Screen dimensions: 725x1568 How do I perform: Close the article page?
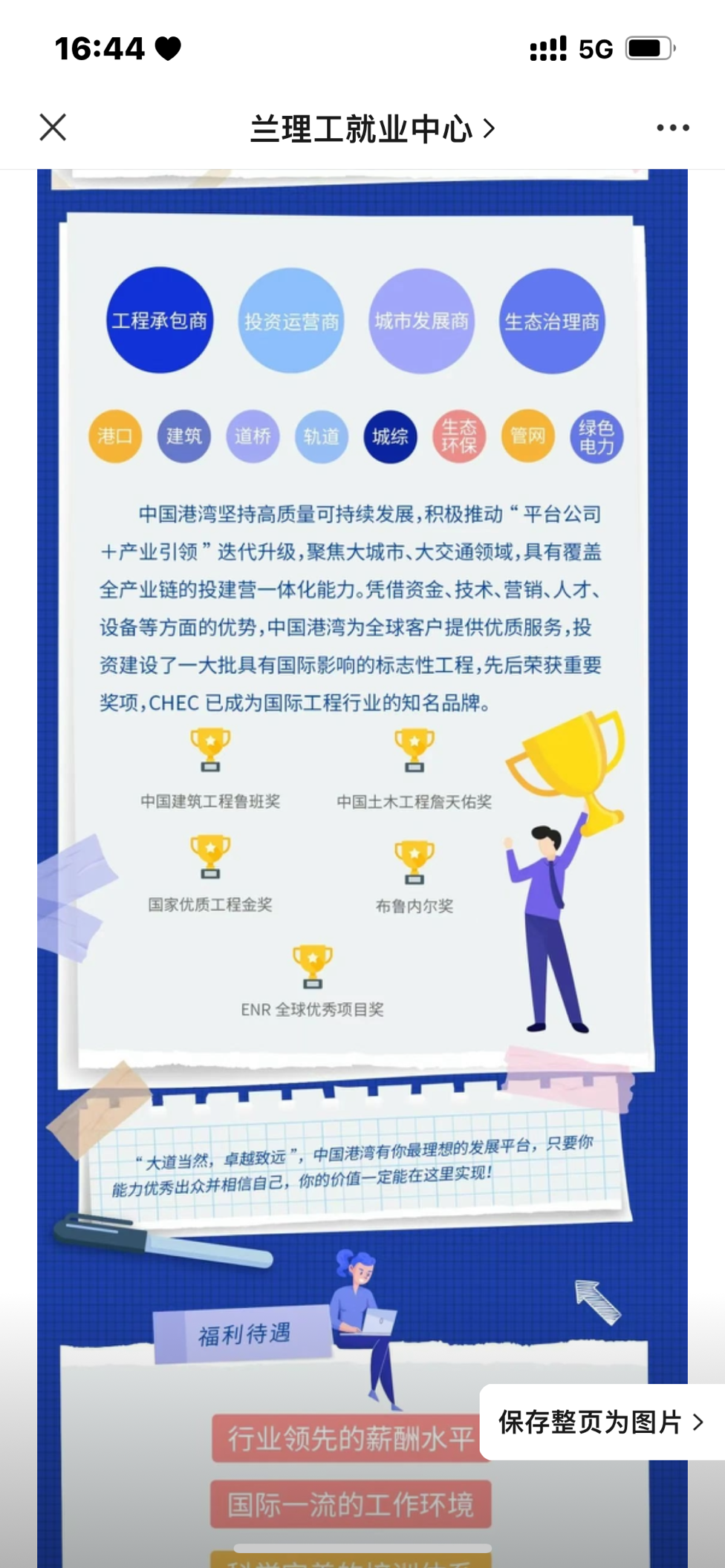click(53, 128)
